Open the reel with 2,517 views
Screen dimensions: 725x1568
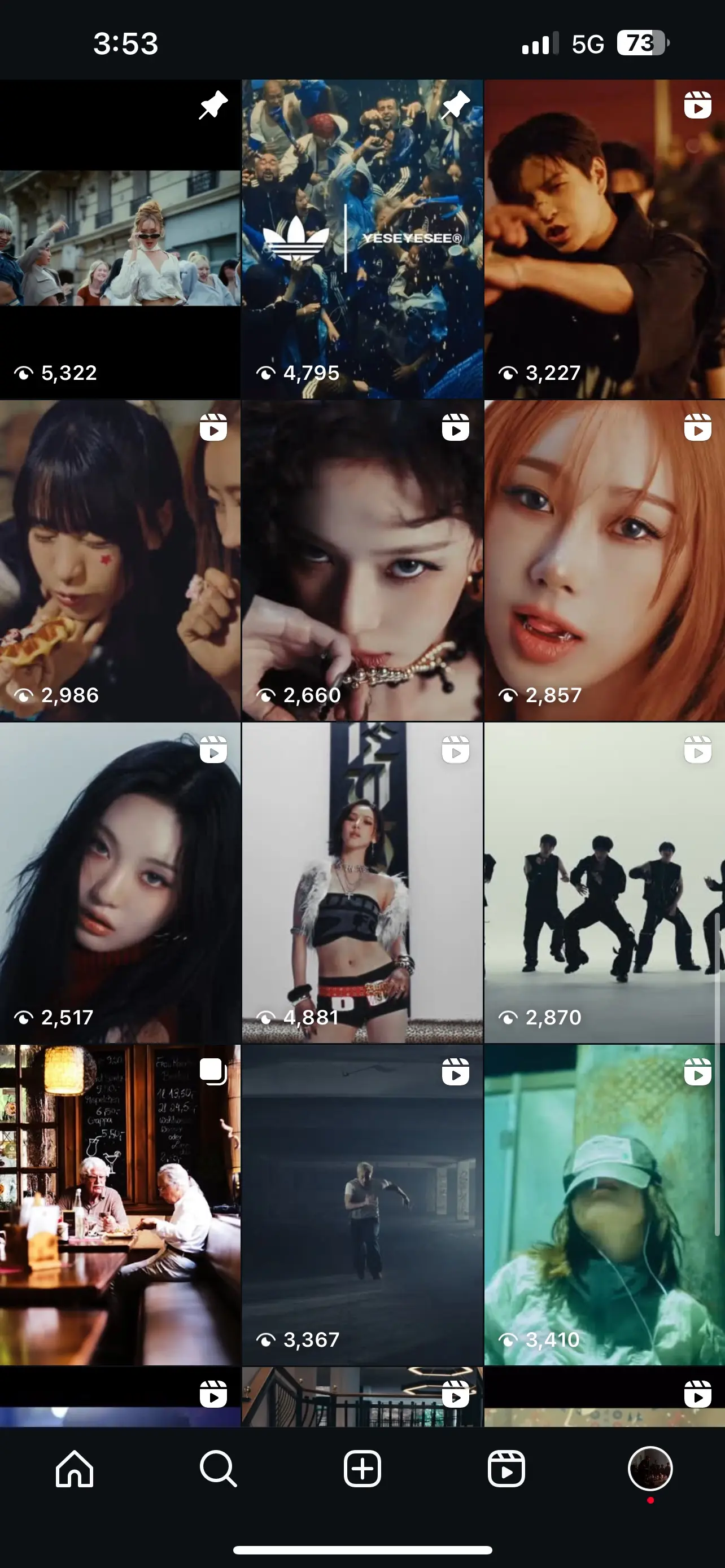[120, 883]
